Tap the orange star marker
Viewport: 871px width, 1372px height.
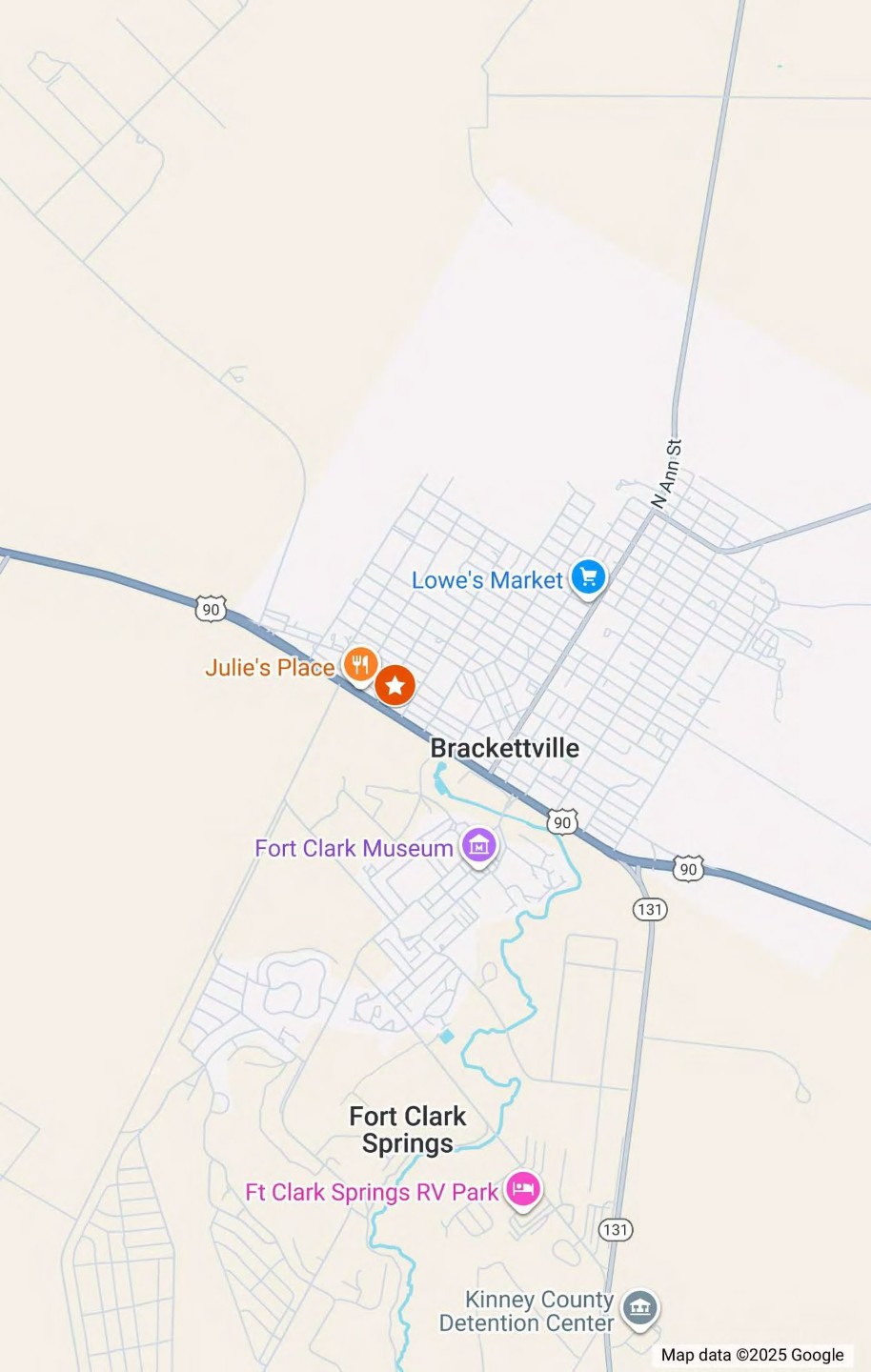click(x=395, y=685)
